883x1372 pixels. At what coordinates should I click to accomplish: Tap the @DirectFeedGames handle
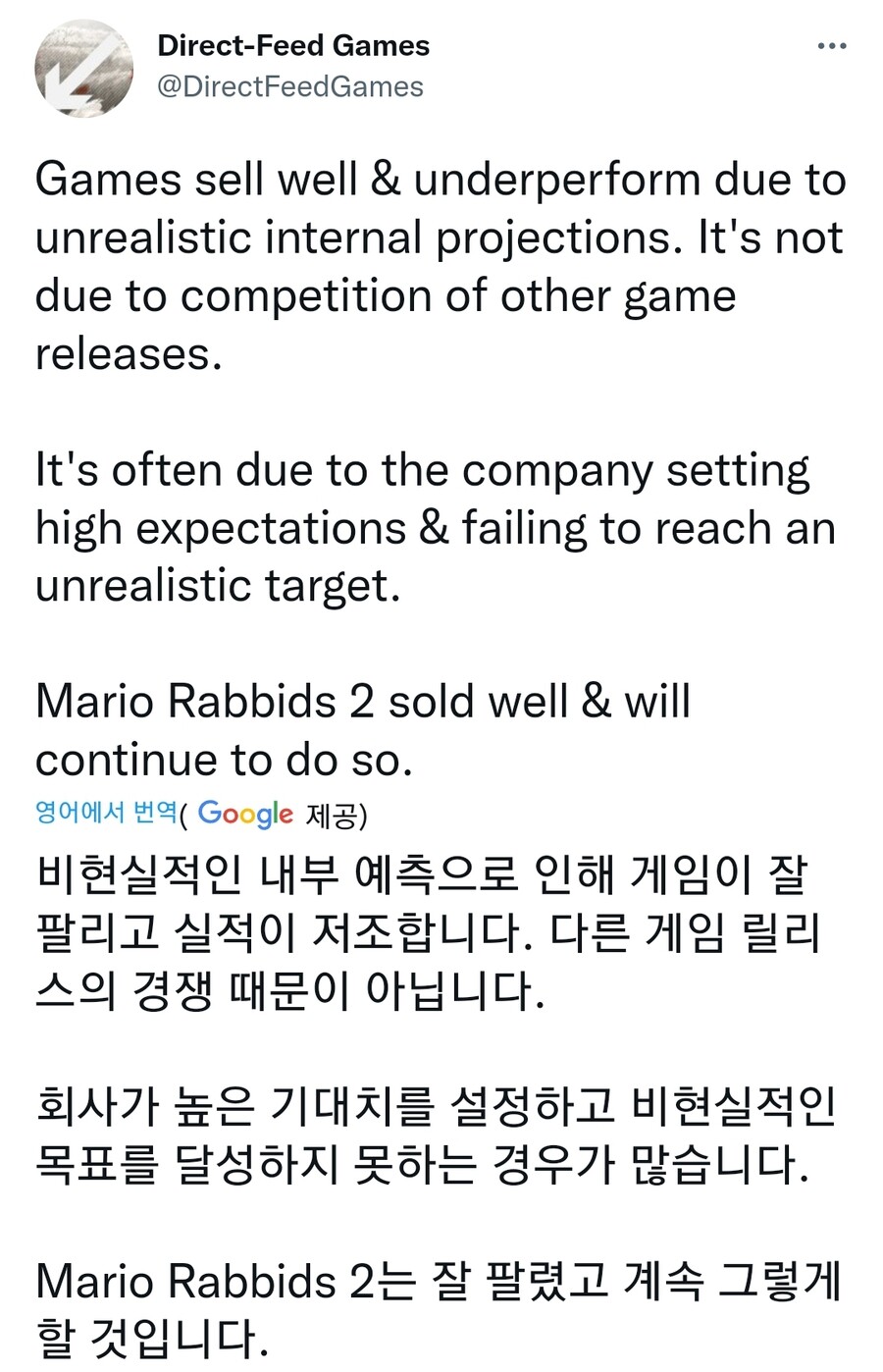[x=290, y=86]
